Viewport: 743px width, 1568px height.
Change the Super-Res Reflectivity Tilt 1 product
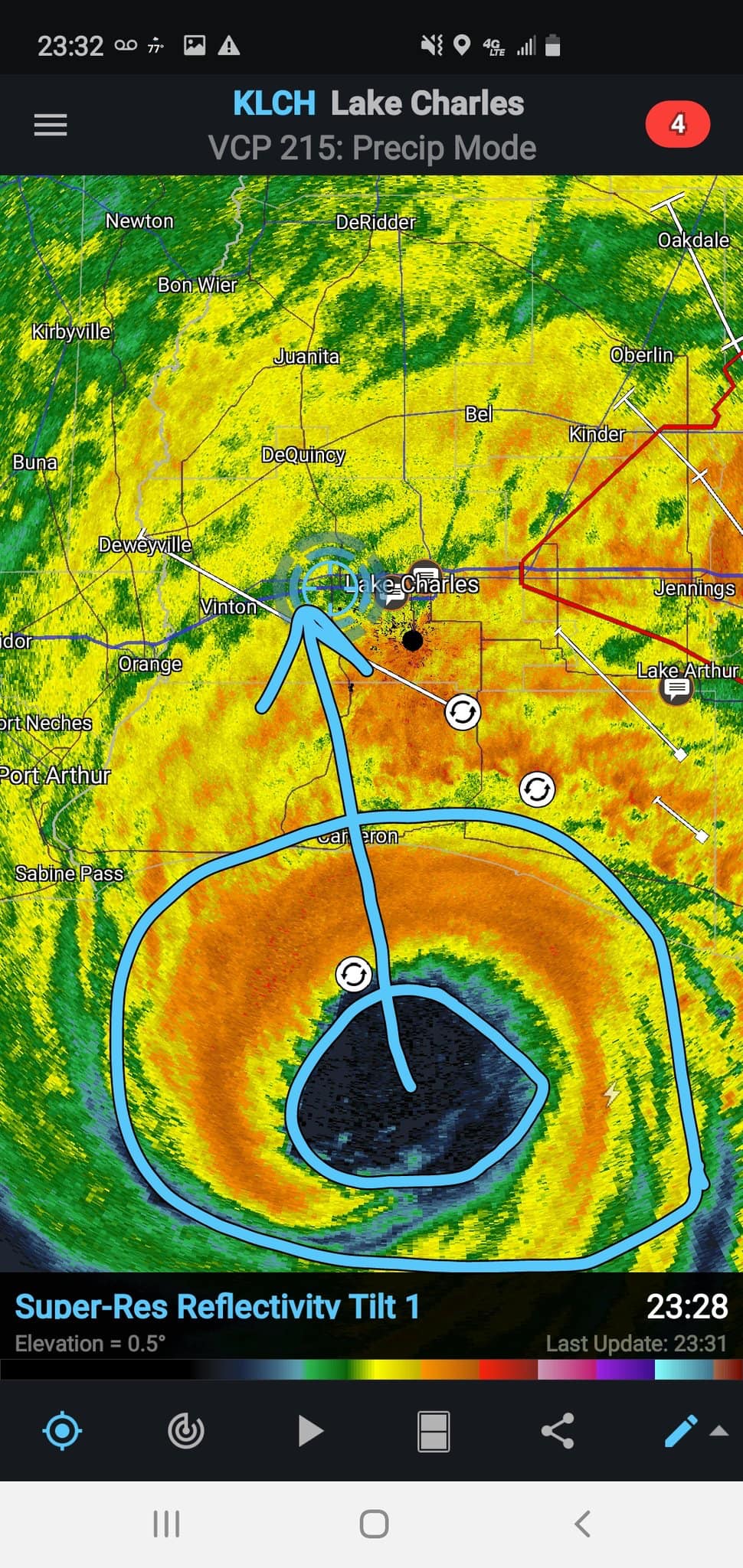[x=218, y=1307]
